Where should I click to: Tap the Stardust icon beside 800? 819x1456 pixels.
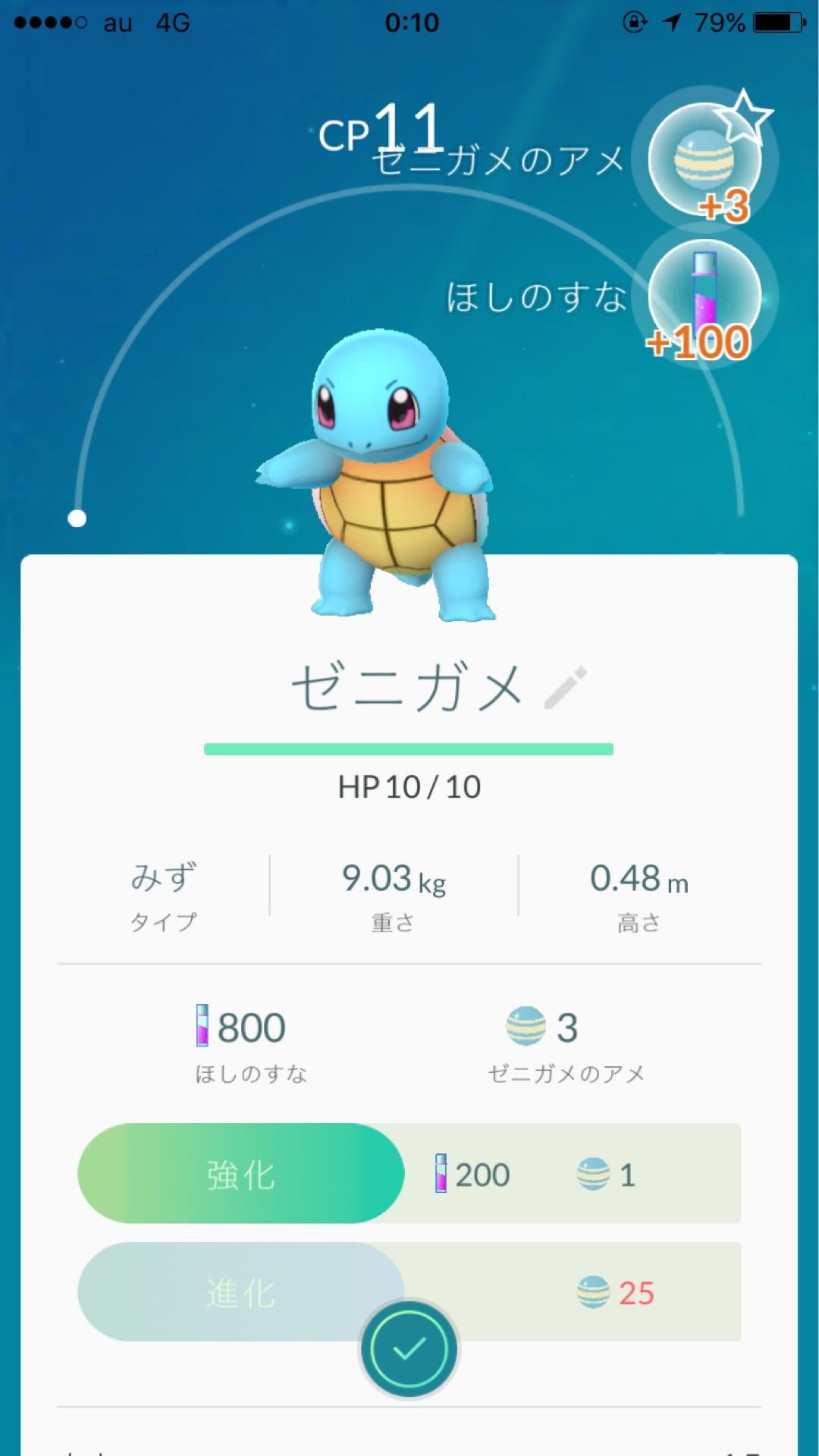[203, 1027]
